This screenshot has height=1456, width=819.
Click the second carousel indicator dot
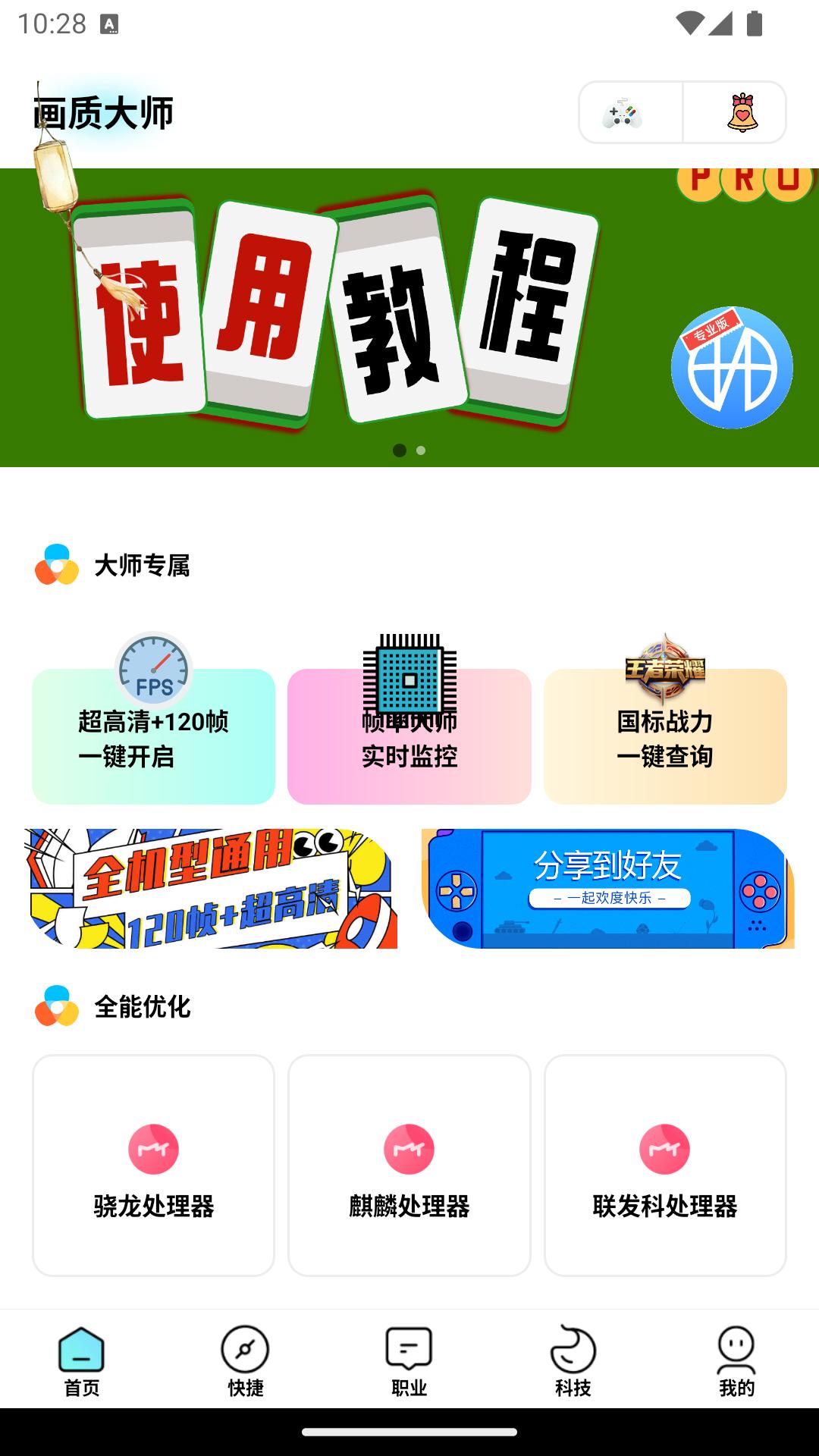click(421, 450)
